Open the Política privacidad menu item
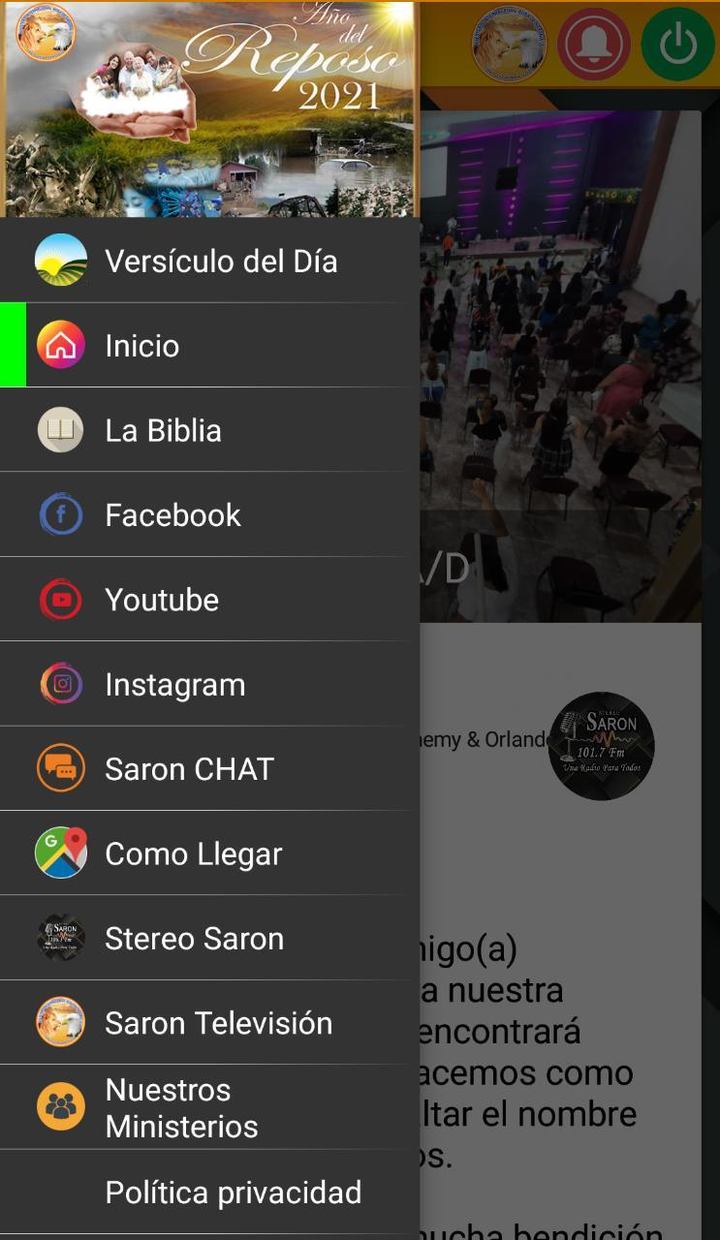 pyautogui.click(x=234, y=1191)
